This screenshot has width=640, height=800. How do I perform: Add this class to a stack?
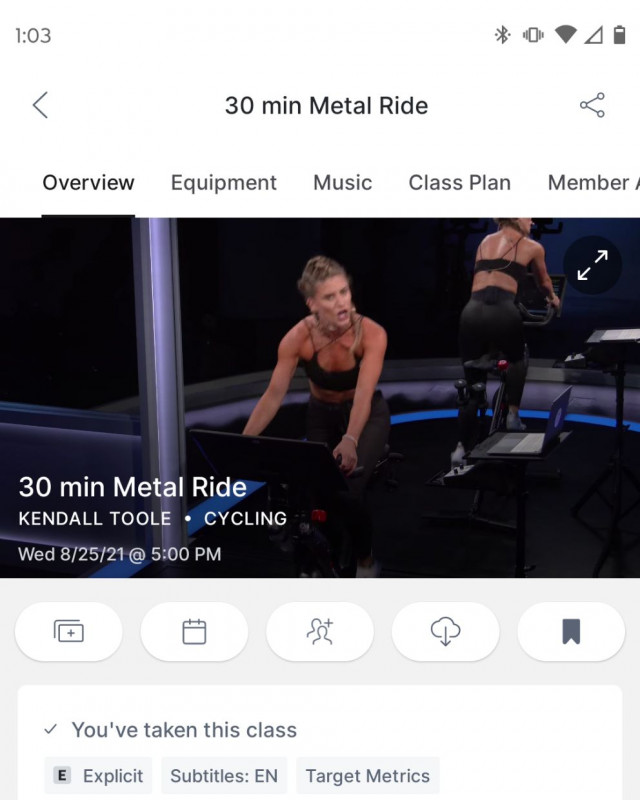point(69,631)
